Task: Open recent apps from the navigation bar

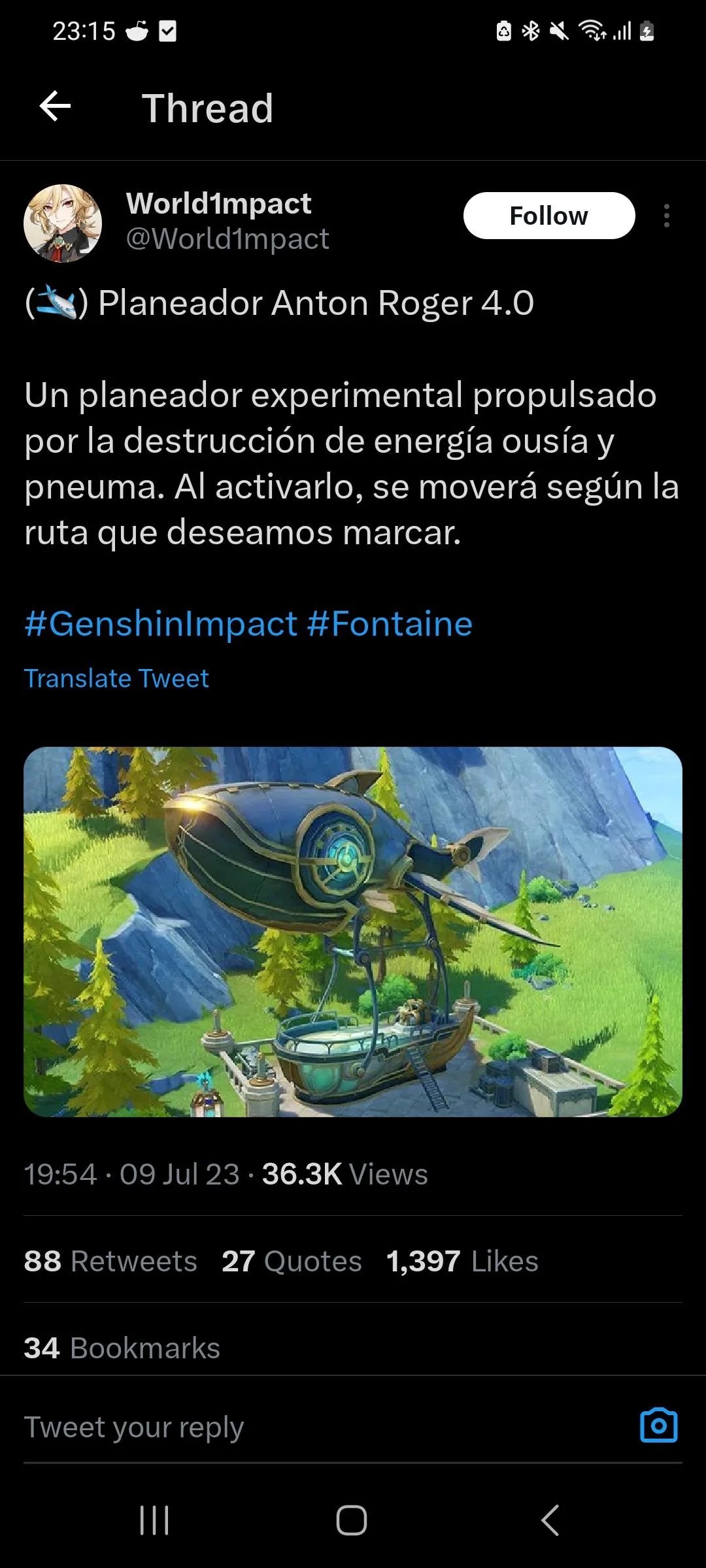Action: coord(155,1520)
